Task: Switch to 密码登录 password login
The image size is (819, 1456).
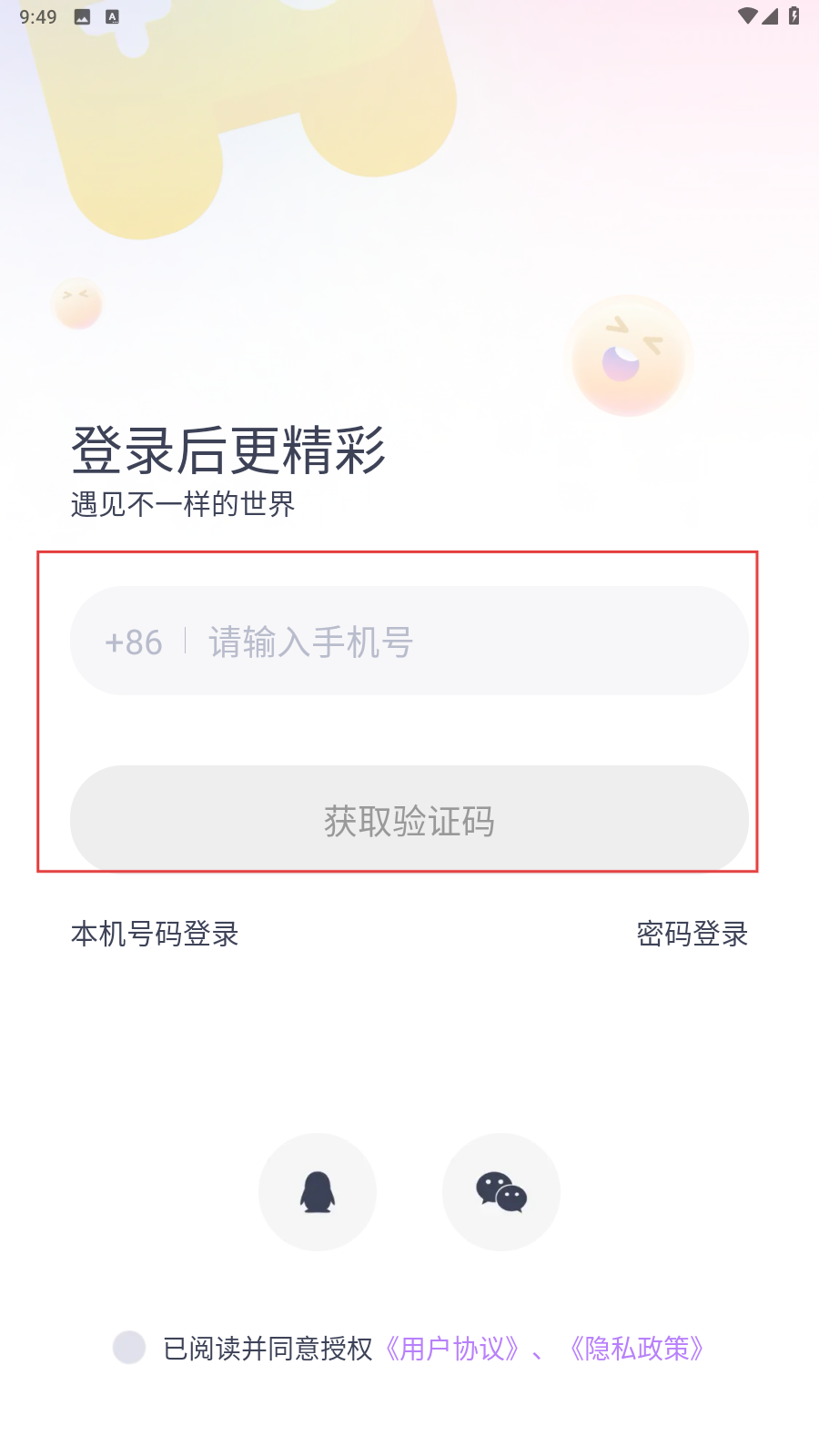Action: pyautogui.click(x=692, y=934)
